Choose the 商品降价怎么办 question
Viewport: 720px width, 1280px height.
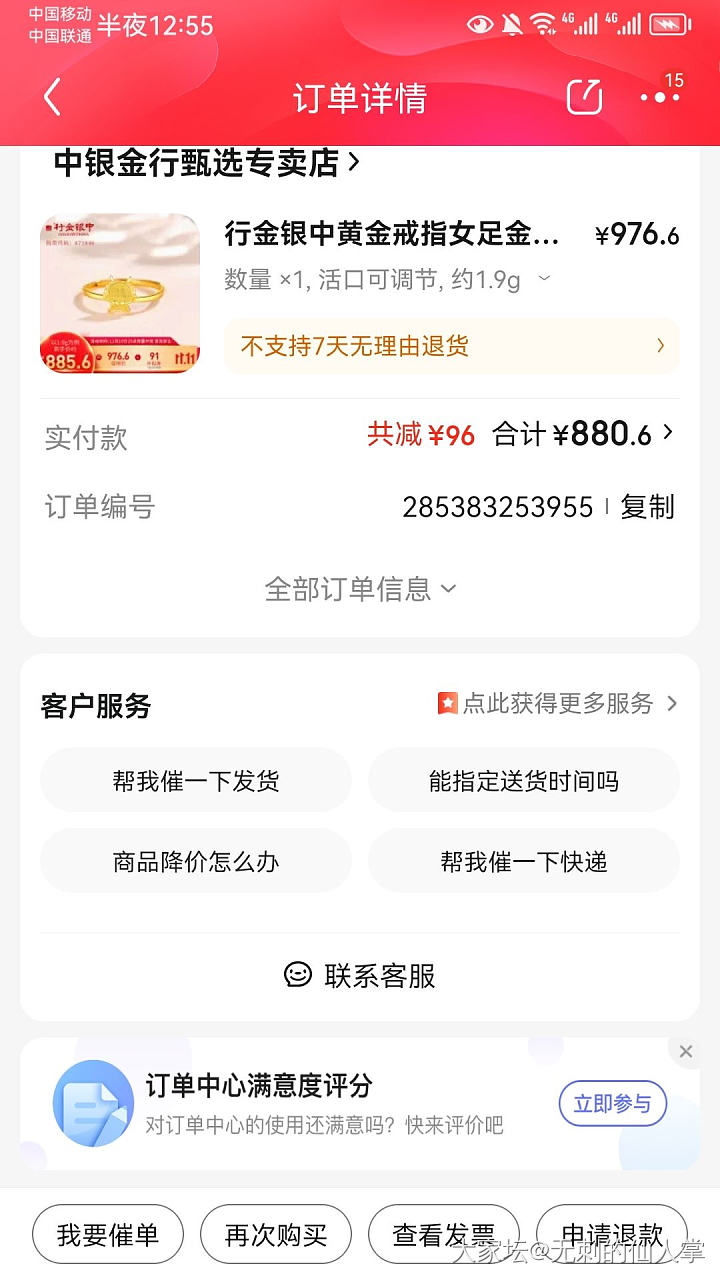coord(196,861)
